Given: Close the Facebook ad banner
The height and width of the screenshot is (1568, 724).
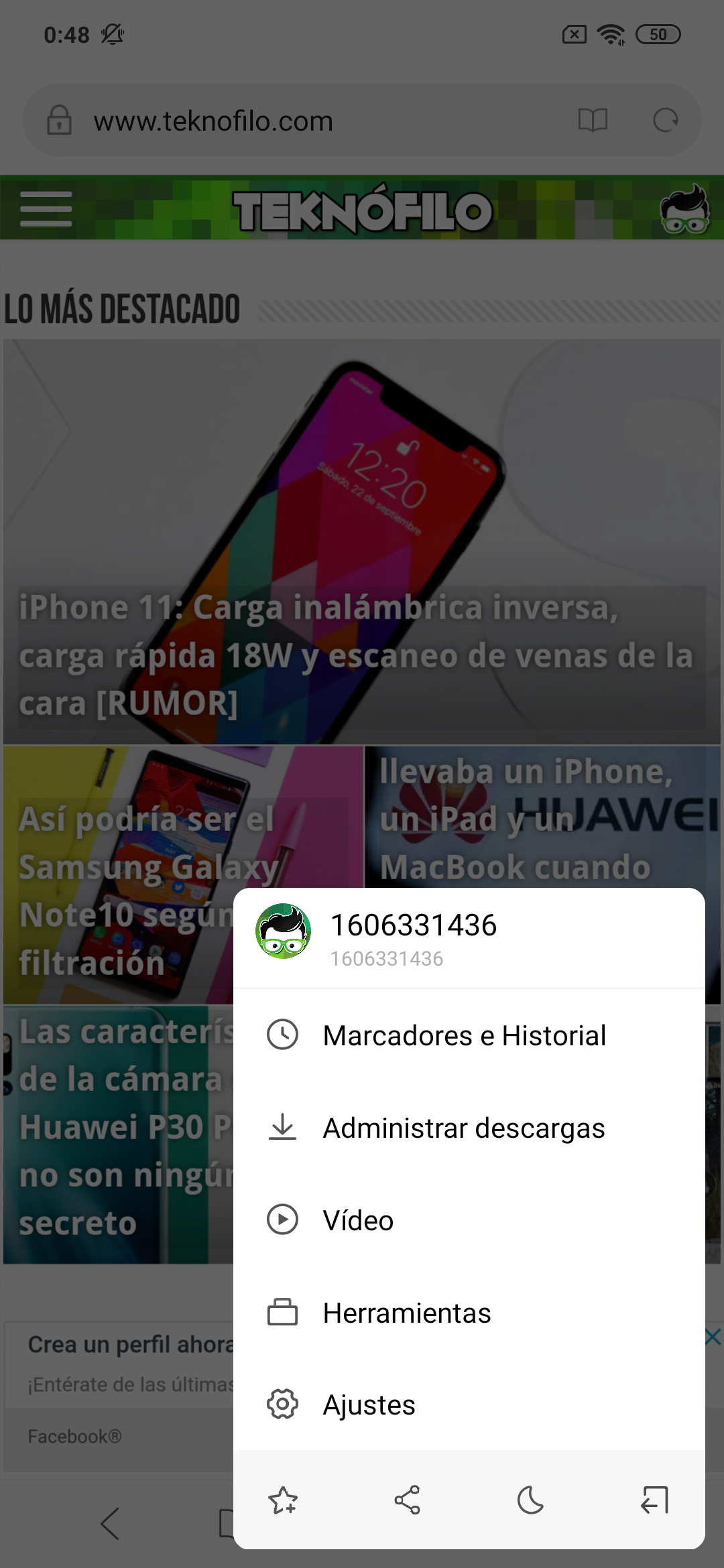Looking at the screenshot, I should 713,1337.
